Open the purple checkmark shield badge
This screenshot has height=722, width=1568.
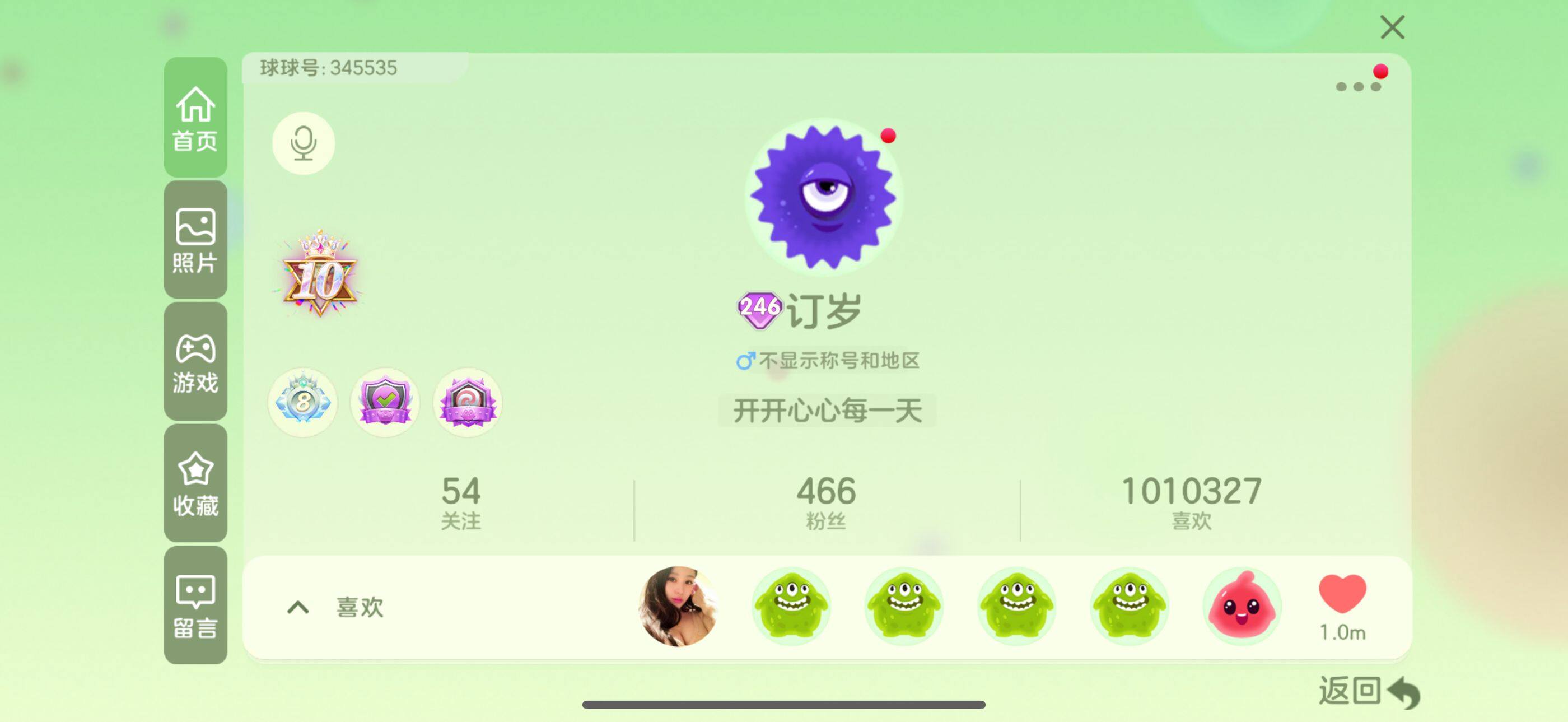tap(385, 402)
